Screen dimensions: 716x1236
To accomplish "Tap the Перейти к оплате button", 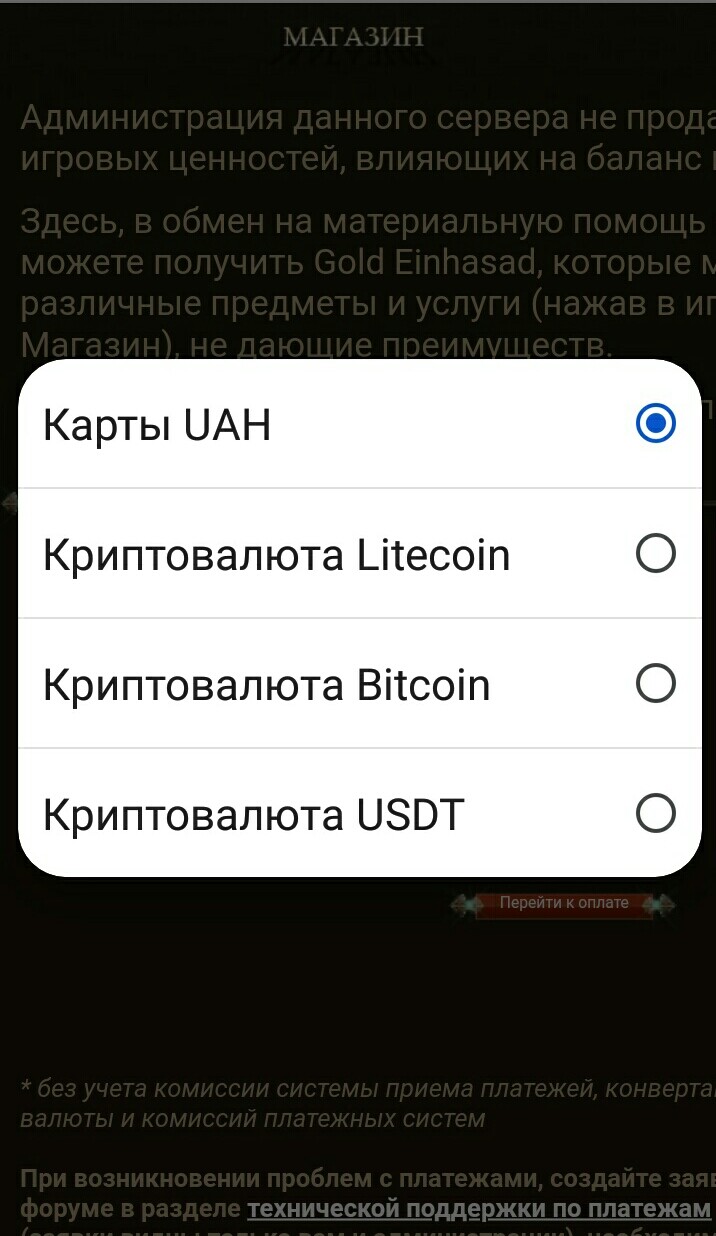I will [x=564, y=903].
